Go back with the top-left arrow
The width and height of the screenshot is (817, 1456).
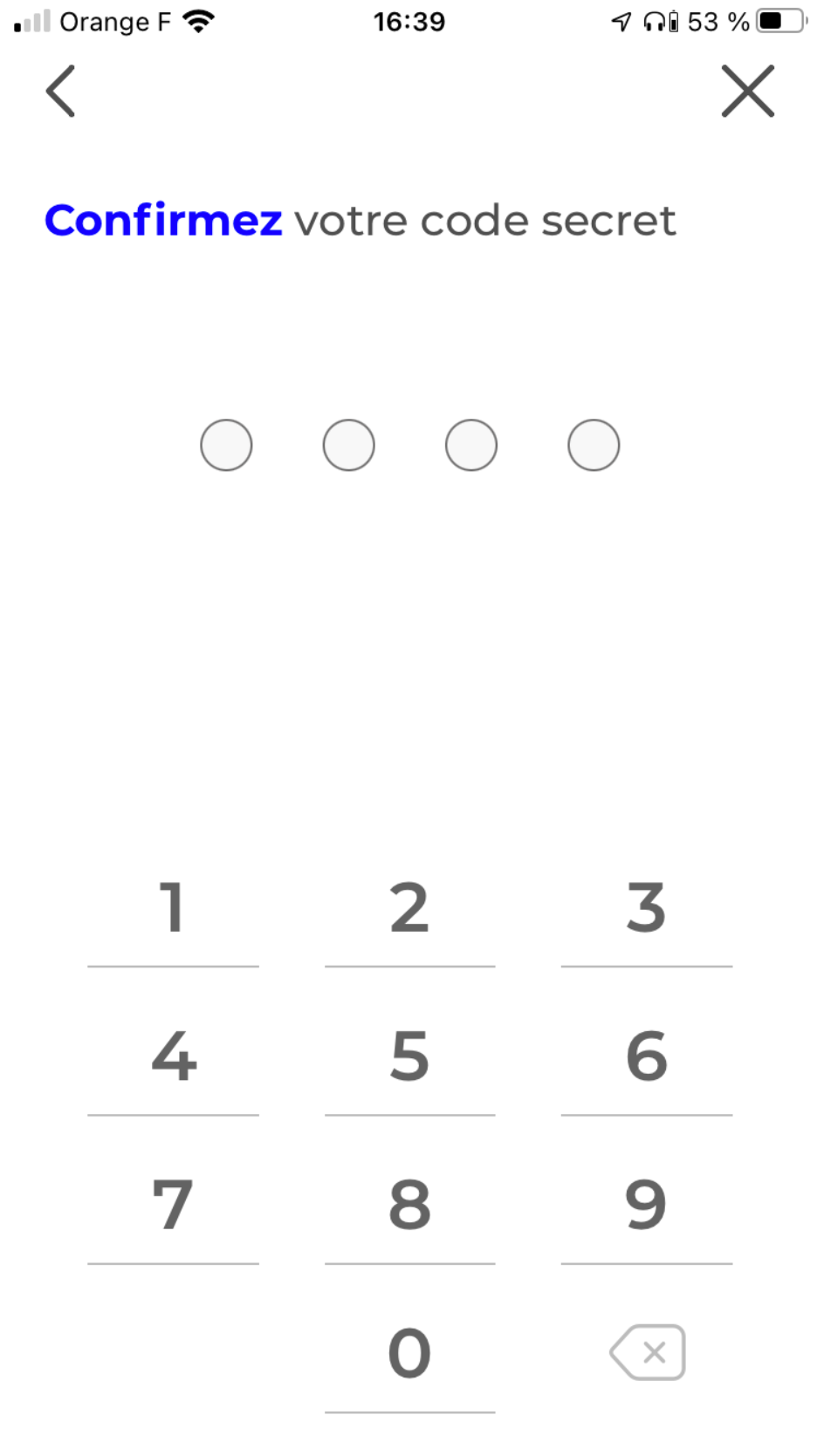tap(60, 91)
